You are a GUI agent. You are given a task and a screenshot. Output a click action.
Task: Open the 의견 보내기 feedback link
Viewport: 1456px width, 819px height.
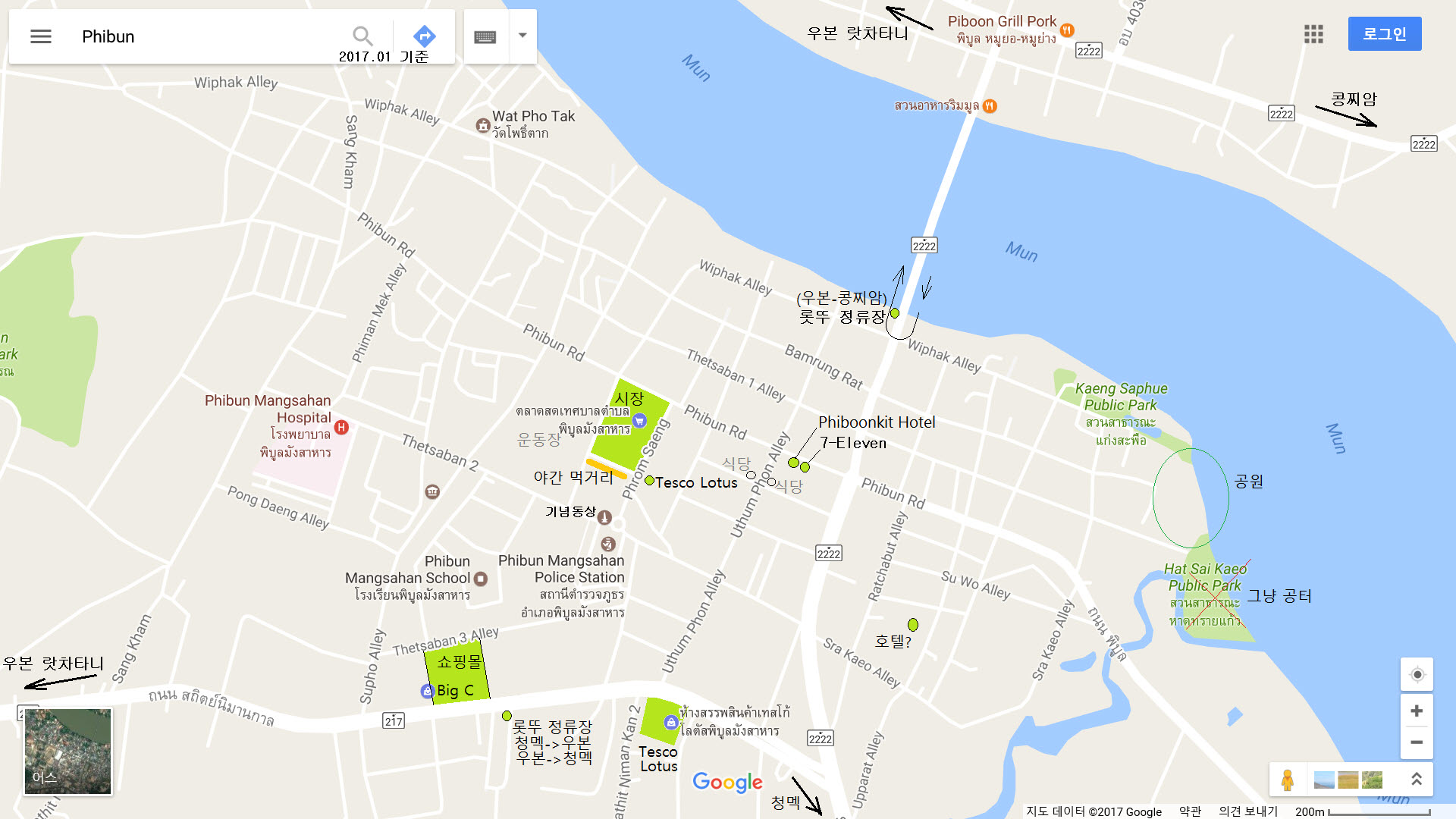[x=1247, y=811]
